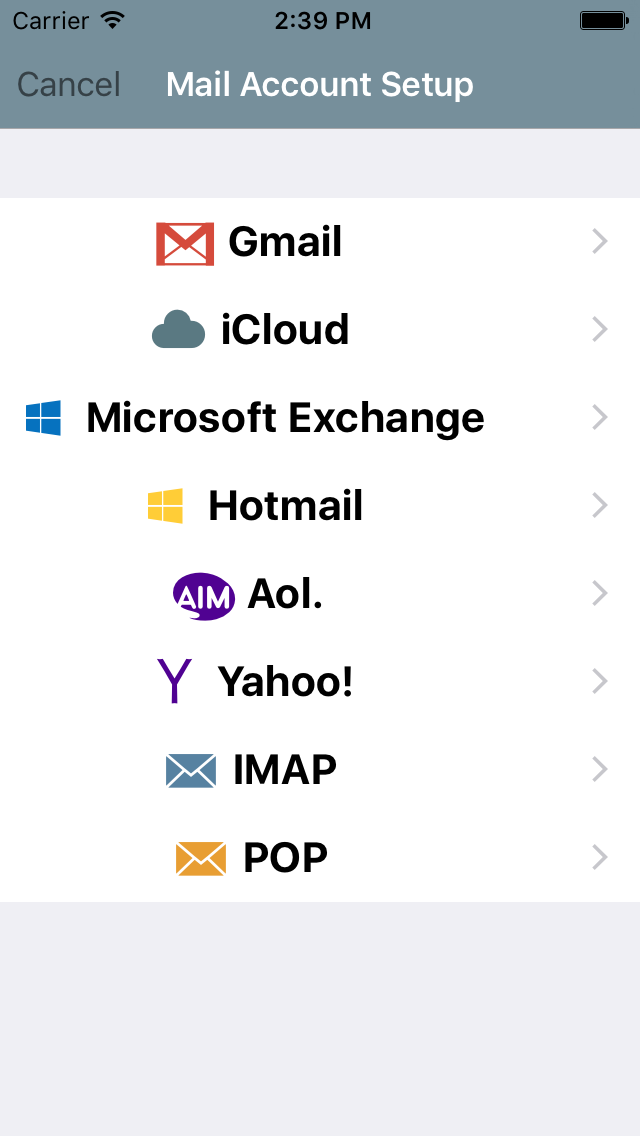Screen dimensions: 640x1136
Task: Select Gmail as the account type
Action: click(320, 242)
